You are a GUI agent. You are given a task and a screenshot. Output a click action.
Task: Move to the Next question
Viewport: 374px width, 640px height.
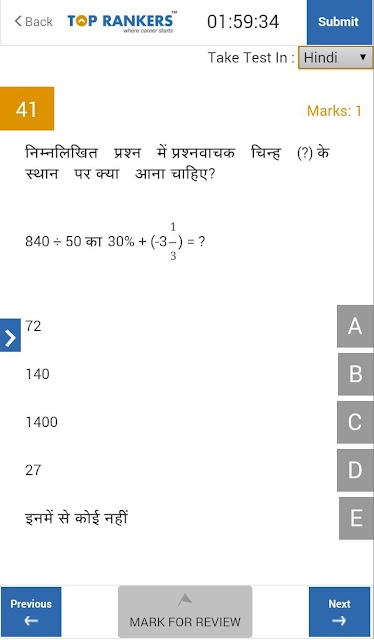[339, 612]
